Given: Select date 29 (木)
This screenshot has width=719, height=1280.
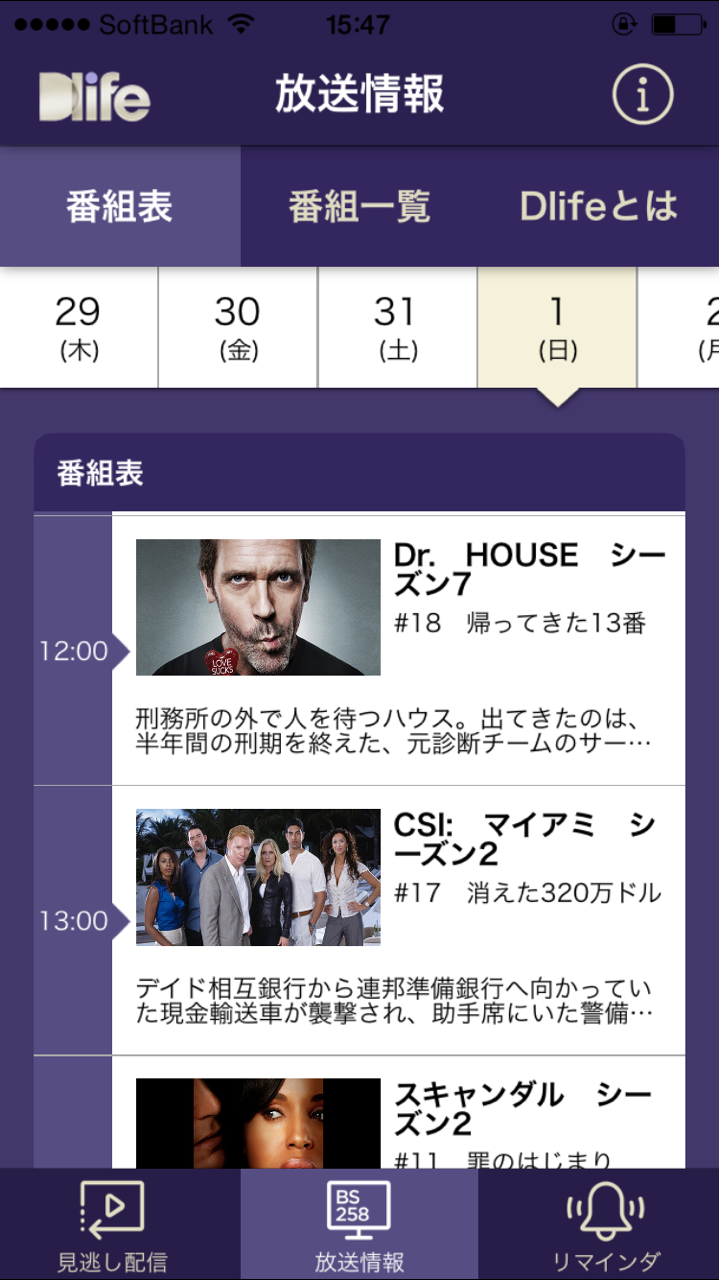Looking at the screenshot, I should pyautogui.click(x=78, y=327).
